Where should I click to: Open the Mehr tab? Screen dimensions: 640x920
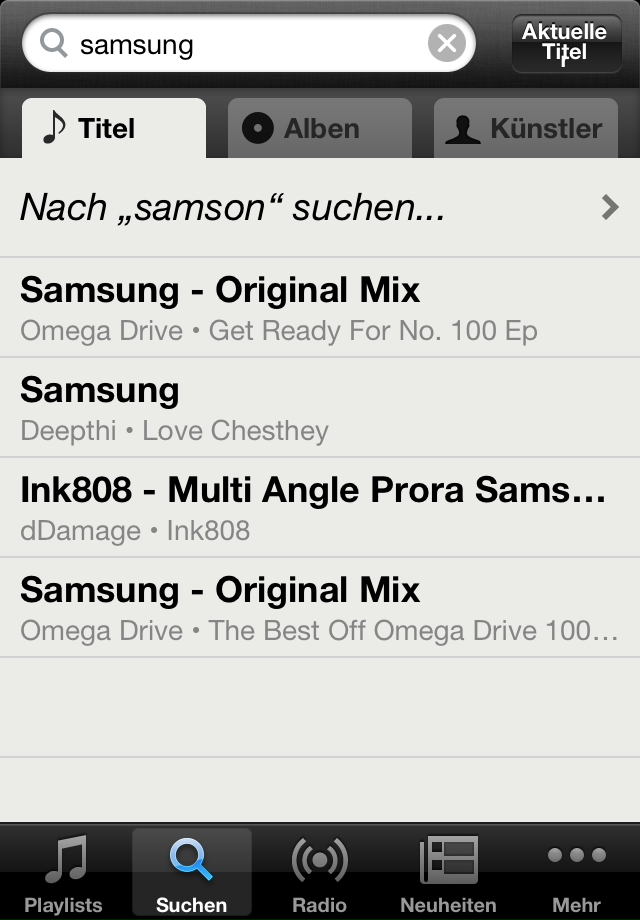(x=577, y=872)
